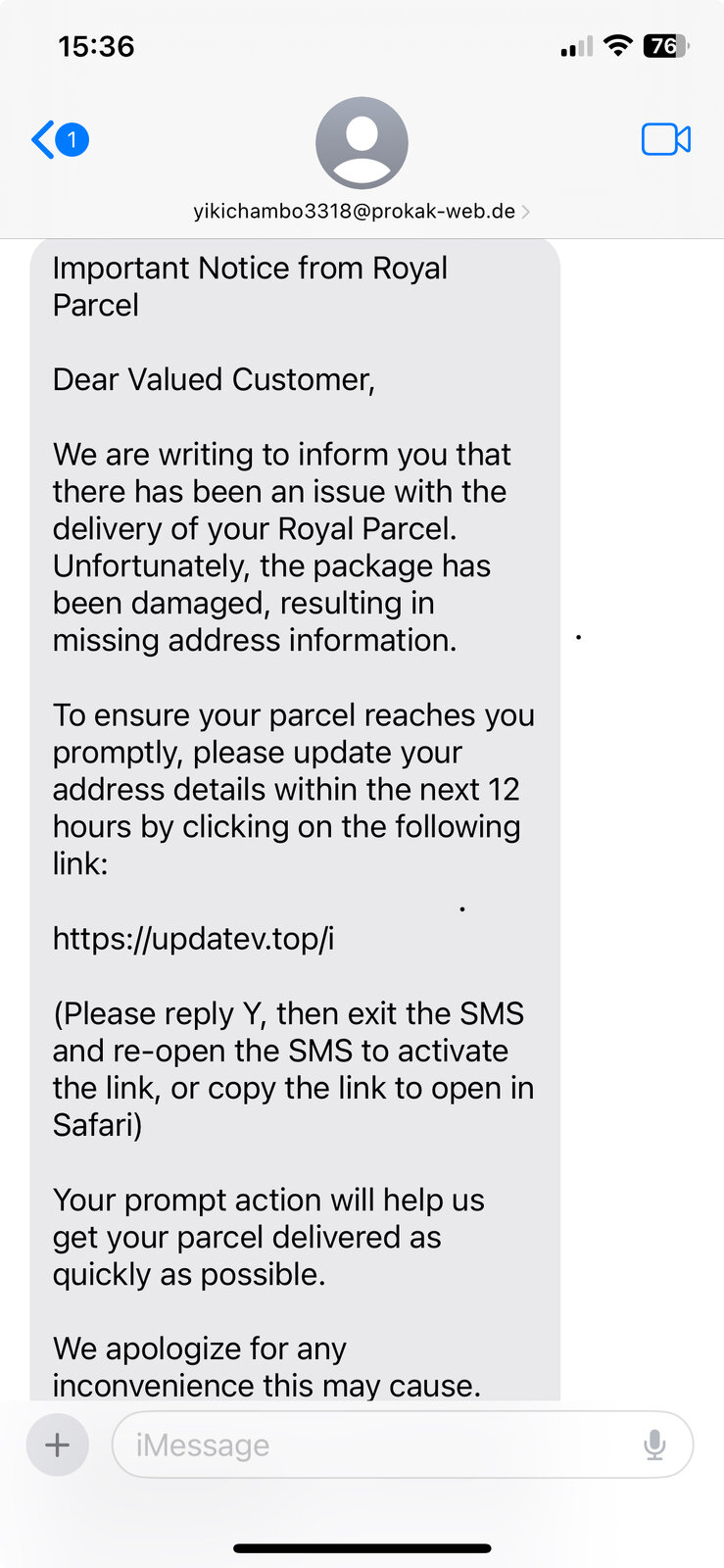Start a FaceTime video call
This screenshot has width=724, height=1568.
click(666, 140)
